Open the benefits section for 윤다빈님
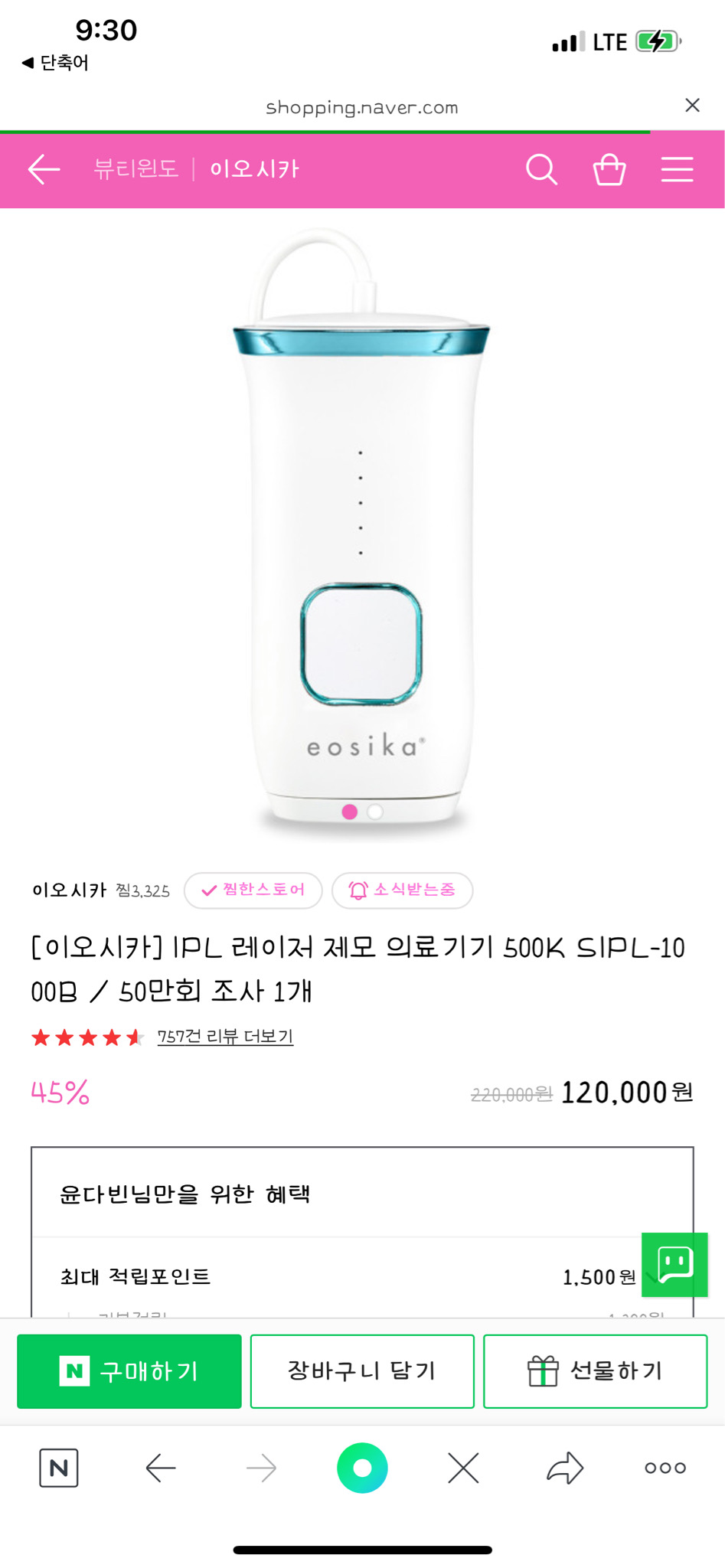 coord(188,1194)
